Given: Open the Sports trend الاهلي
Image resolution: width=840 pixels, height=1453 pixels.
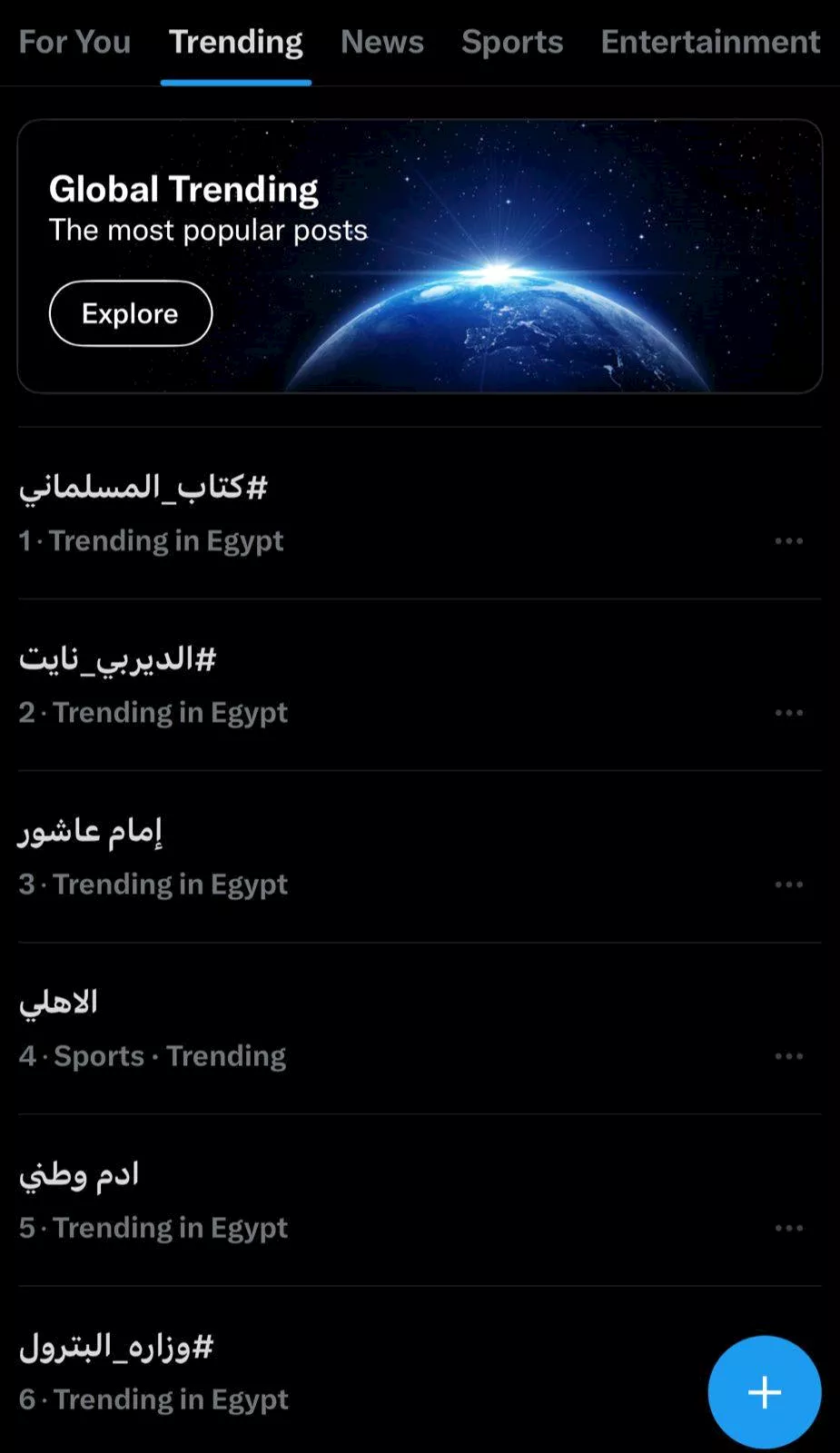Looking at the screenshot, I should [58, 1003].
